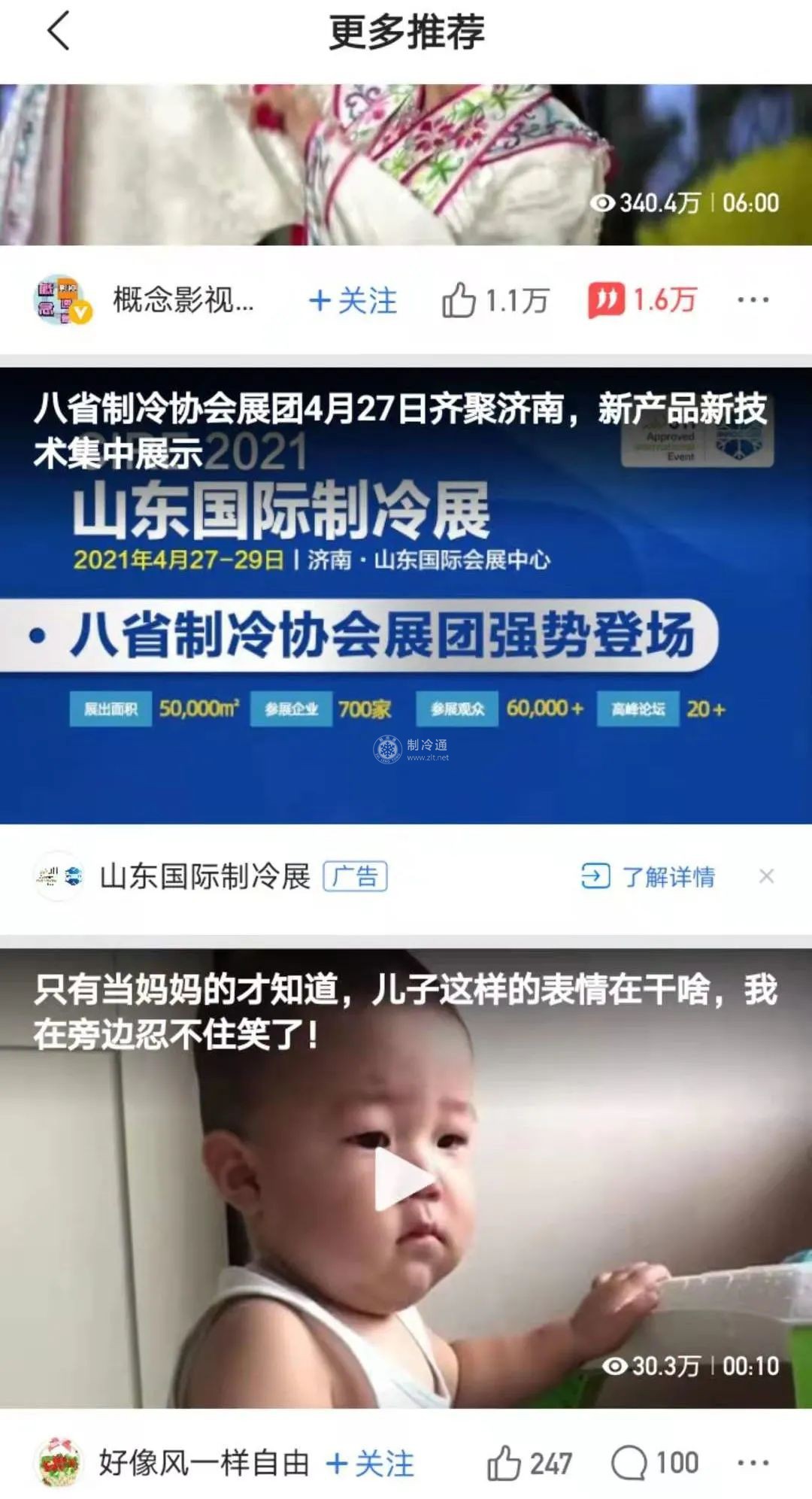Image resolution: width=812 pixels, height=1499 pixels.
Task: Open overflow menu for 好像风一样自由 video
Action: point(753,1463)
